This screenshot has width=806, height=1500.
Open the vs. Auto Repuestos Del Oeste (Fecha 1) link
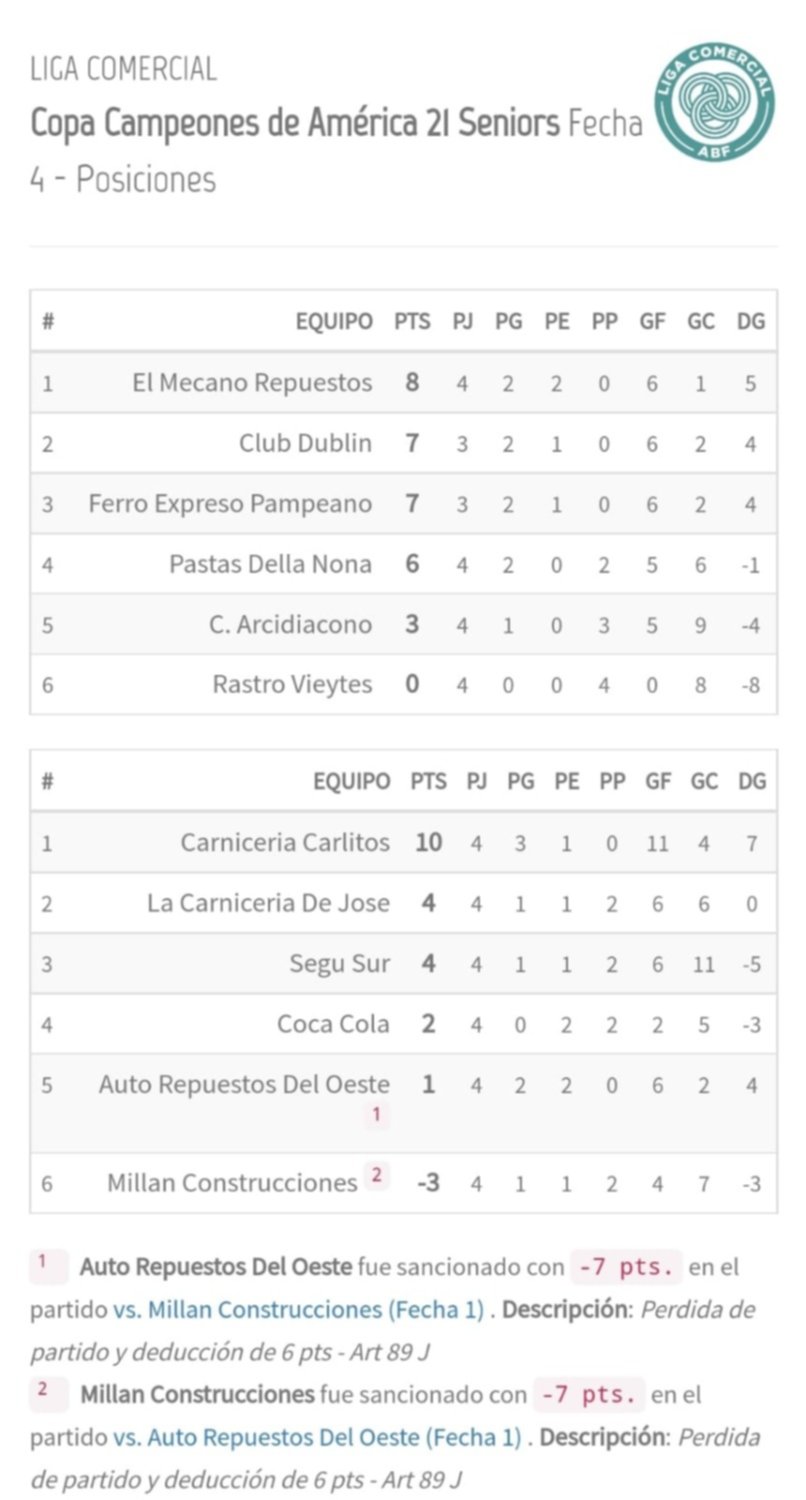(x=317, y=1437)
